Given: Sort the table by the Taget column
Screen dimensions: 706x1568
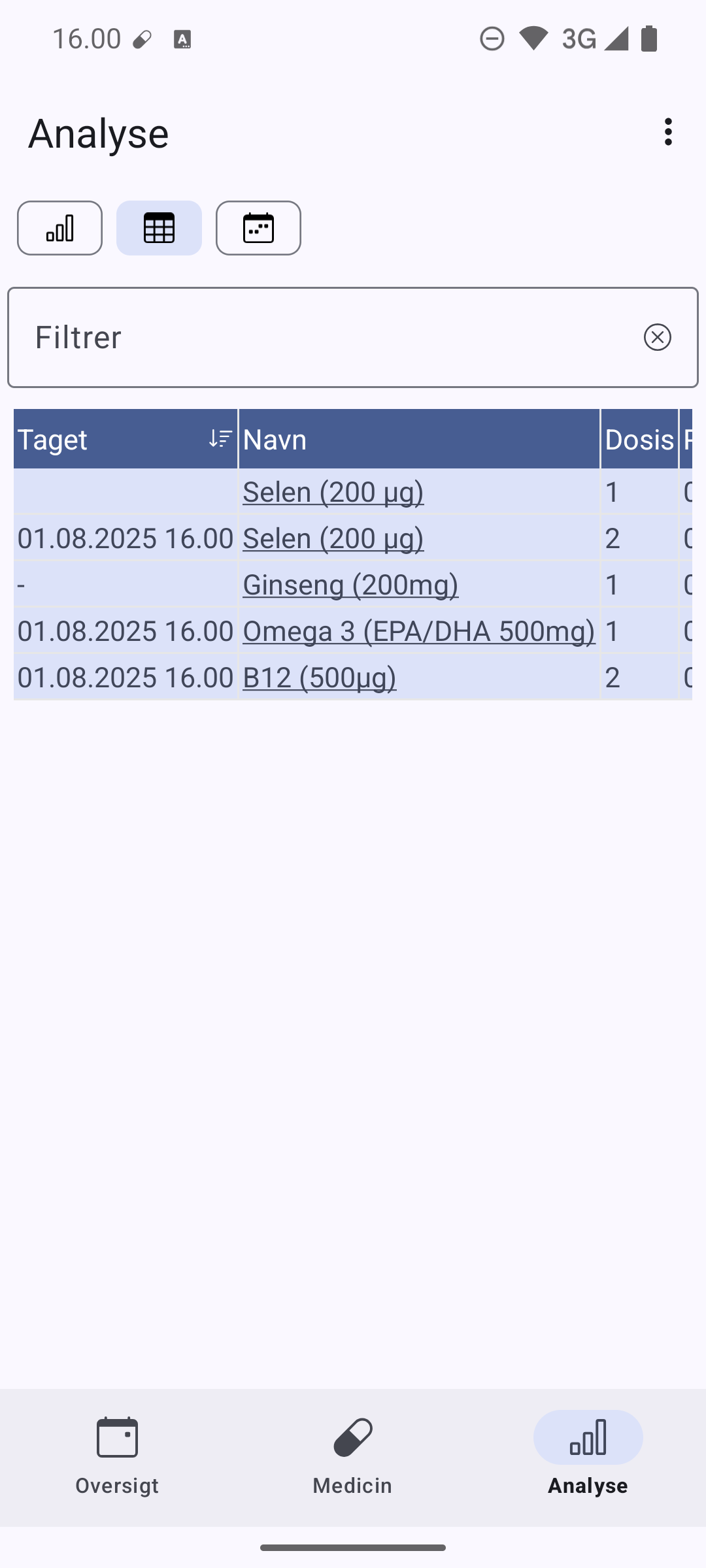Looking at the screenshot, I should [x=125, y=439].
